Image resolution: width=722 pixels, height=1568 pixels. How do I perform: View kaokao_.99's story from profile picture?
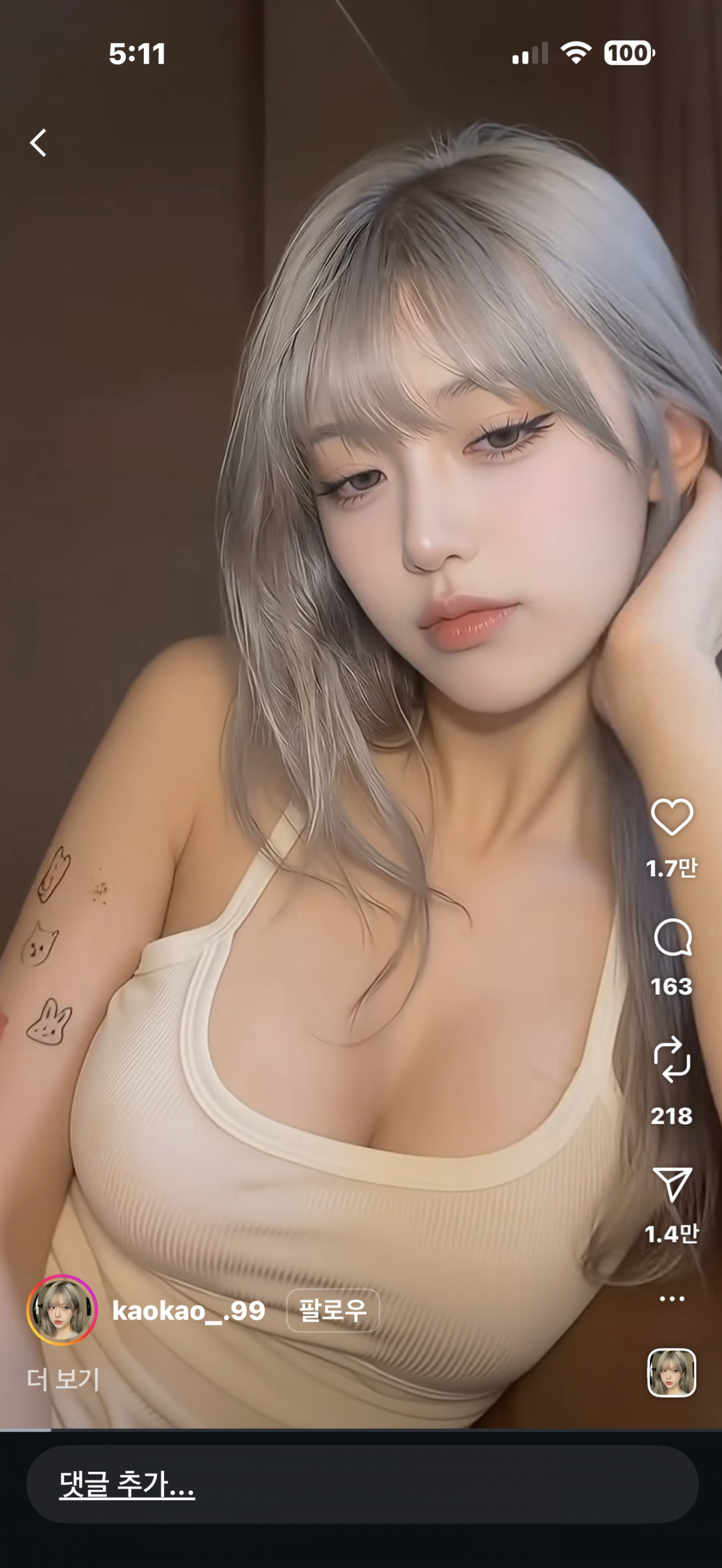tap(62, 1310)
